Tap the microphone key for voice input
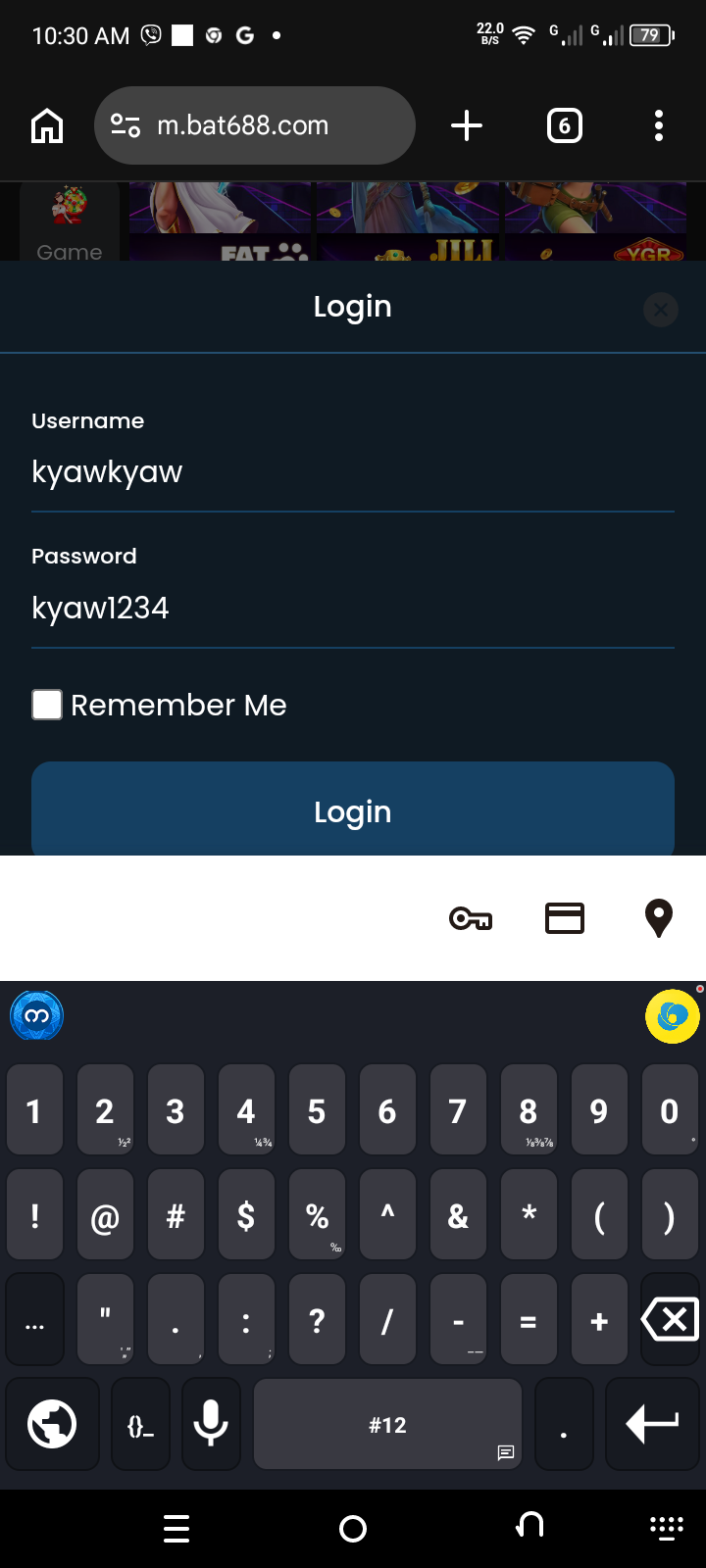Viewport: 706px width, 1568px height. click(211, 1424)
